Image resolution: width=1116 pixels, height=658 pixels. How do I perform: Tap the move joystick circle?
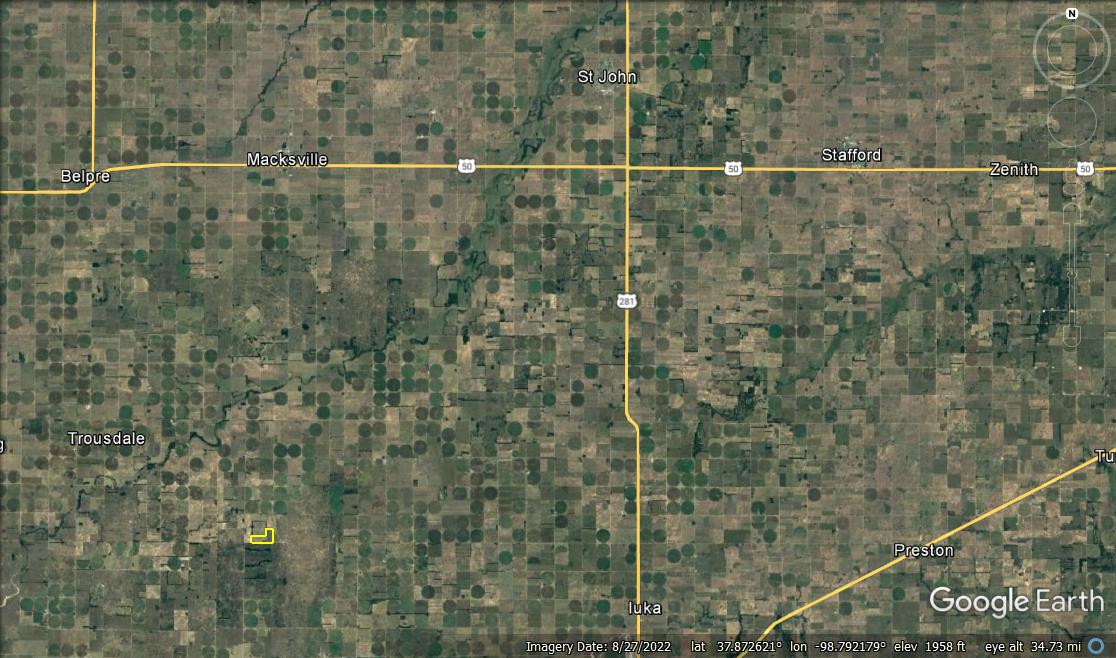pyautogui.click(x=1072, y=122)
